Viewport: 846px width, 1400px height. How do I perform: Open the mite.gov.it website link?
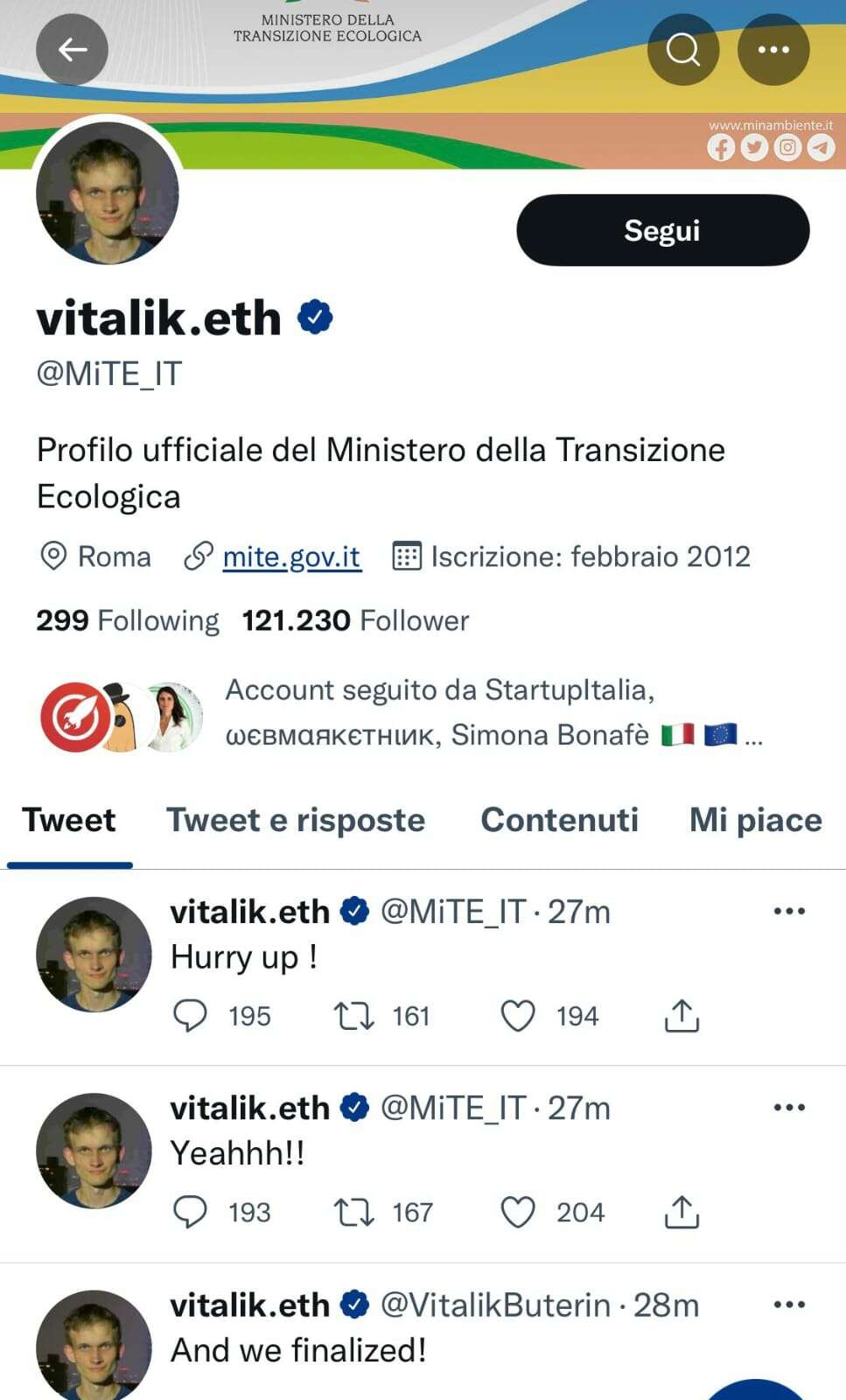291,556
